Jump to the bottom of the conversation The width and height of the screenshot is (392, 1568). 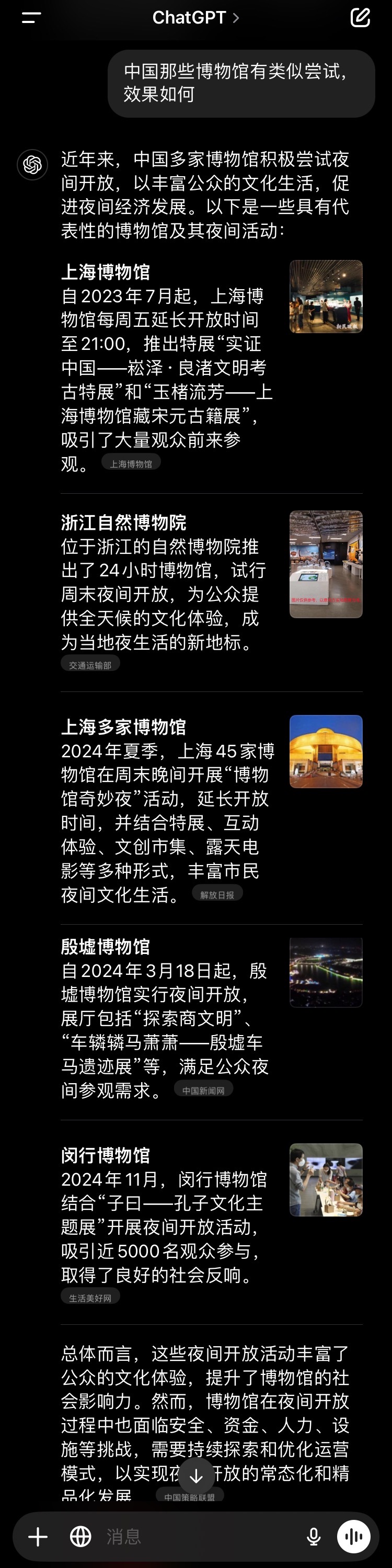click(x=196, y=1476)
